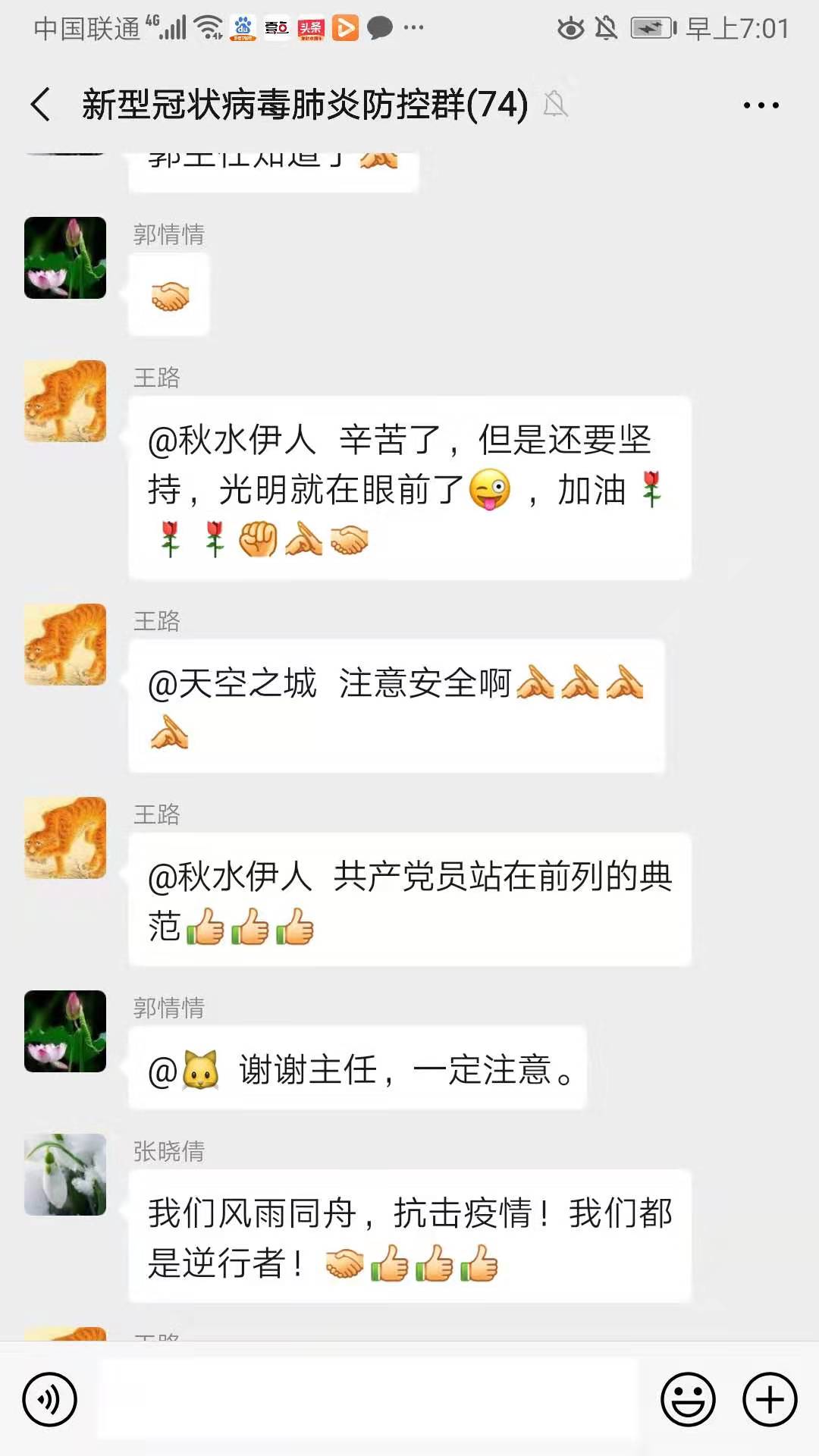
Task: Open the group chat overflow menu
Action: pos(761,105)
